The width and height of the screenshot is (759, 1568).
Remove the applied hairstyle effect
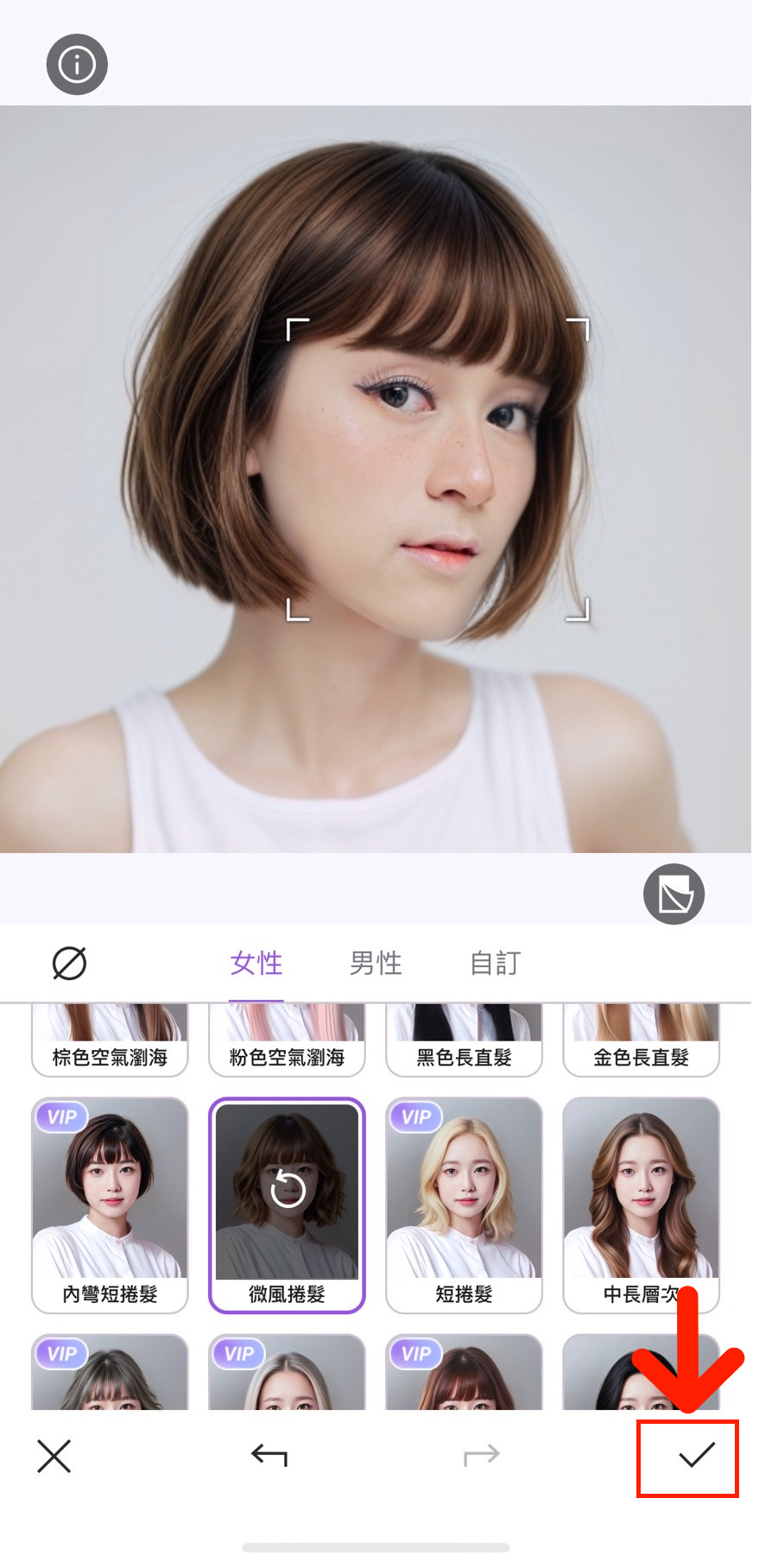69,963
